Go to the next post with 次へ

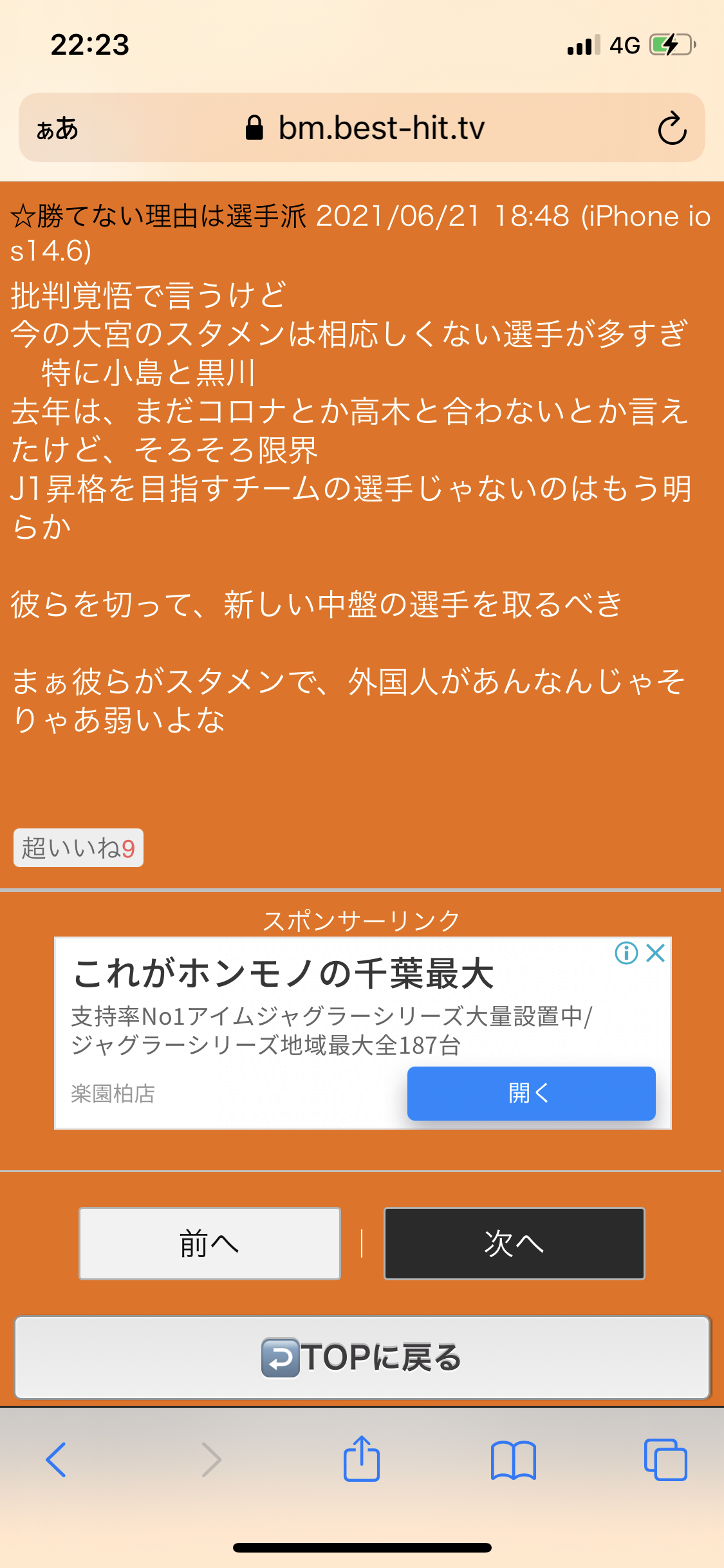pos(514,1243)
